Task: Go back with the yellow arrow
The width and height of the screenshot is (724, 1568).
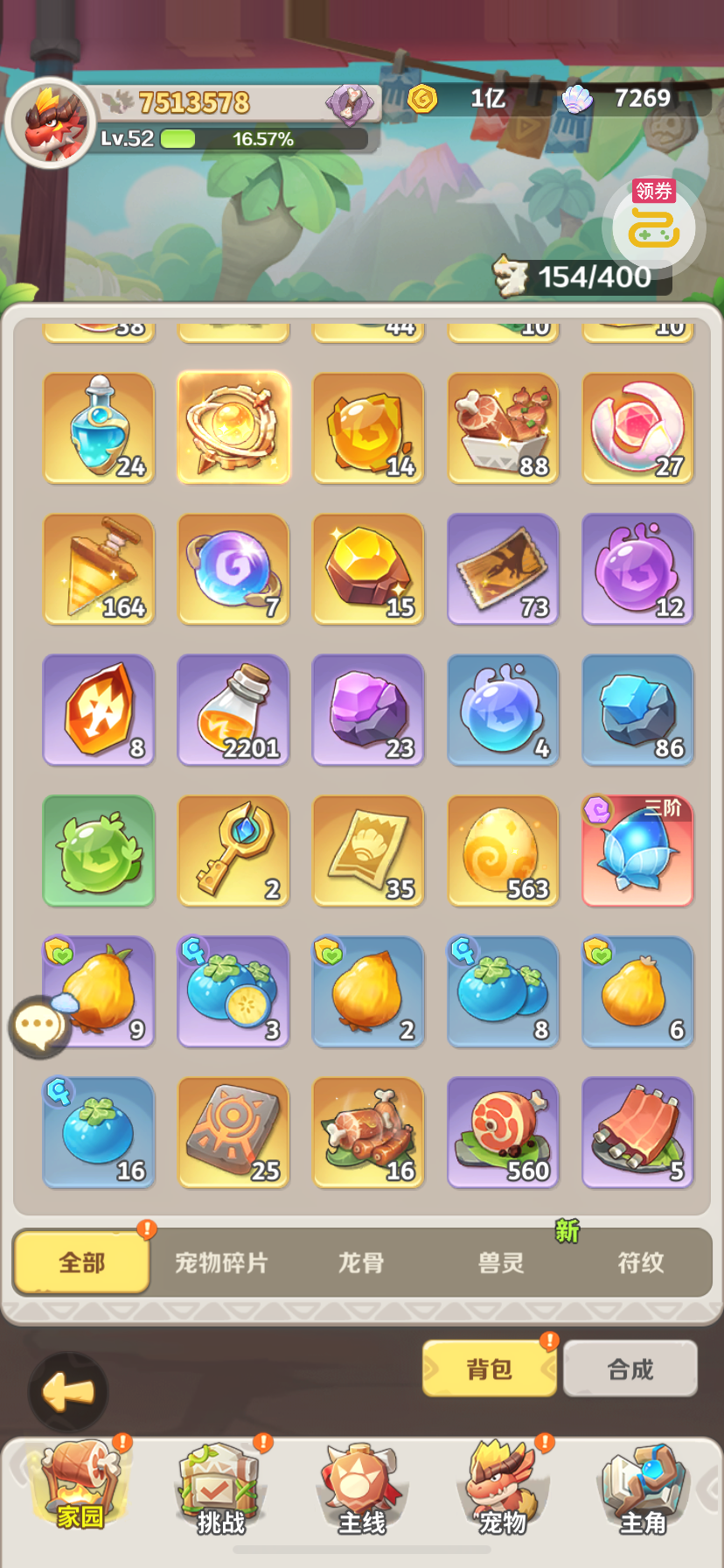Action: (x=68, y=1390)
